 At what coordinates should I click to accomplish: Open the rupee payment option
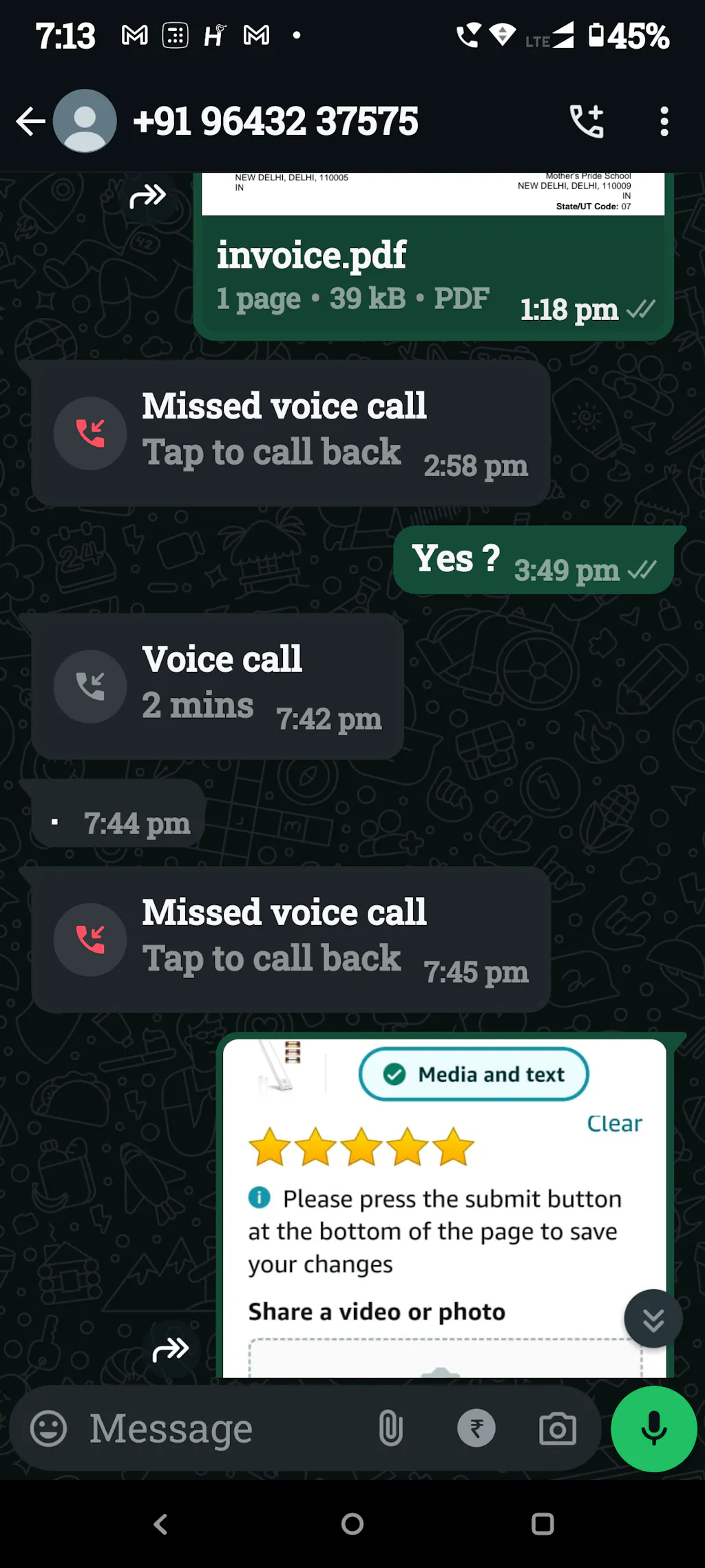pyautogui.click(x=476, y=1428)
